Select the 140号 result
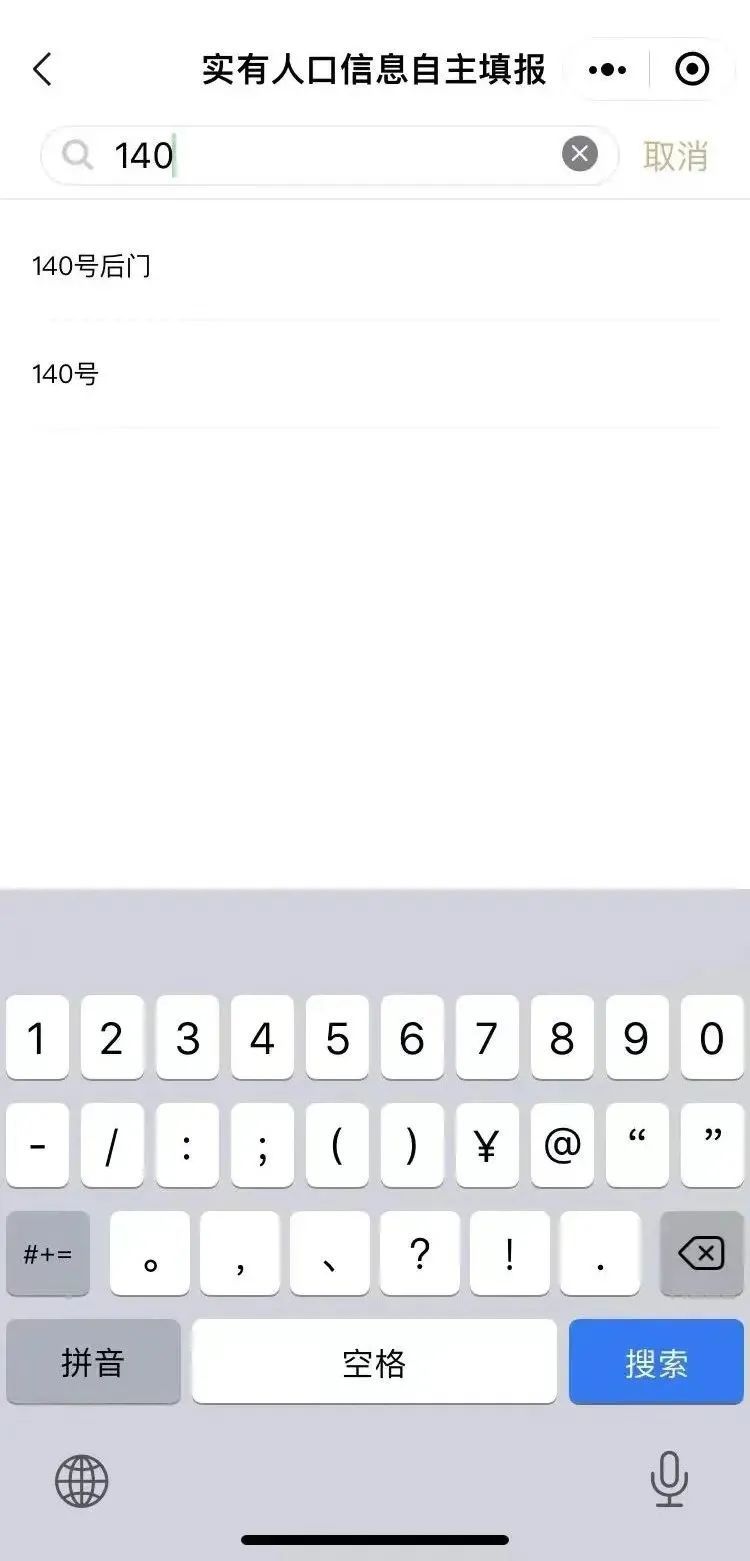The width and height of the screenshot is (750, 1561). [375, 374]
